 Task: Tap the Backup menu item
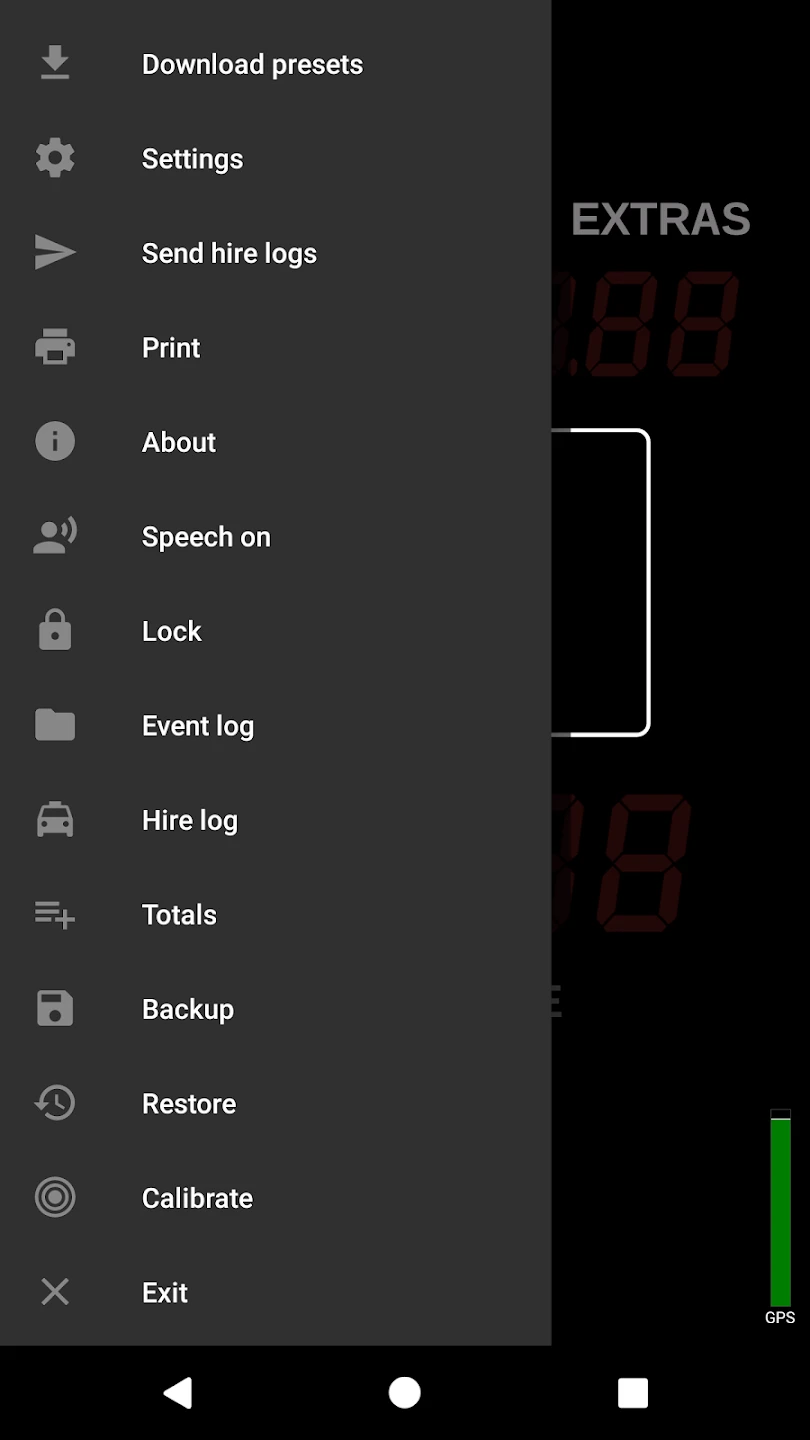188,1009
